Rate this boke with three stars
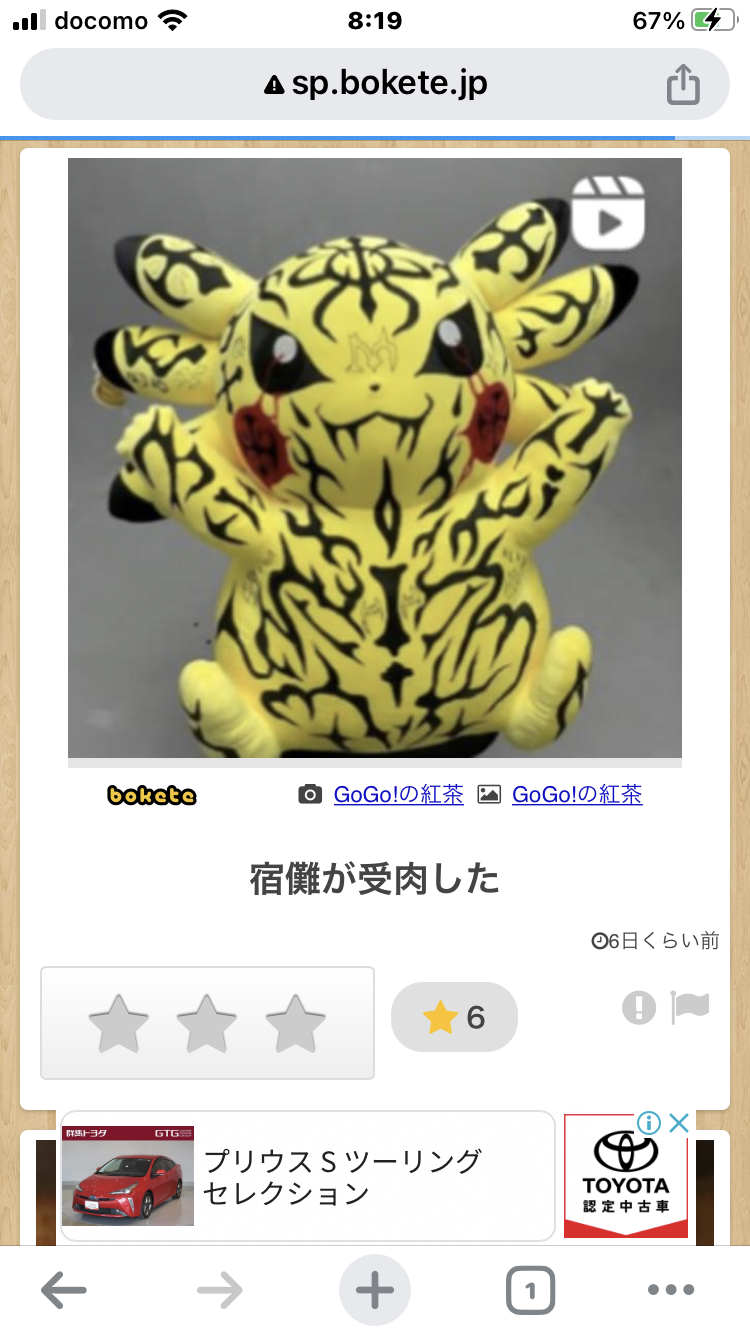The image size is (750, 1334). coord(296,1023)
